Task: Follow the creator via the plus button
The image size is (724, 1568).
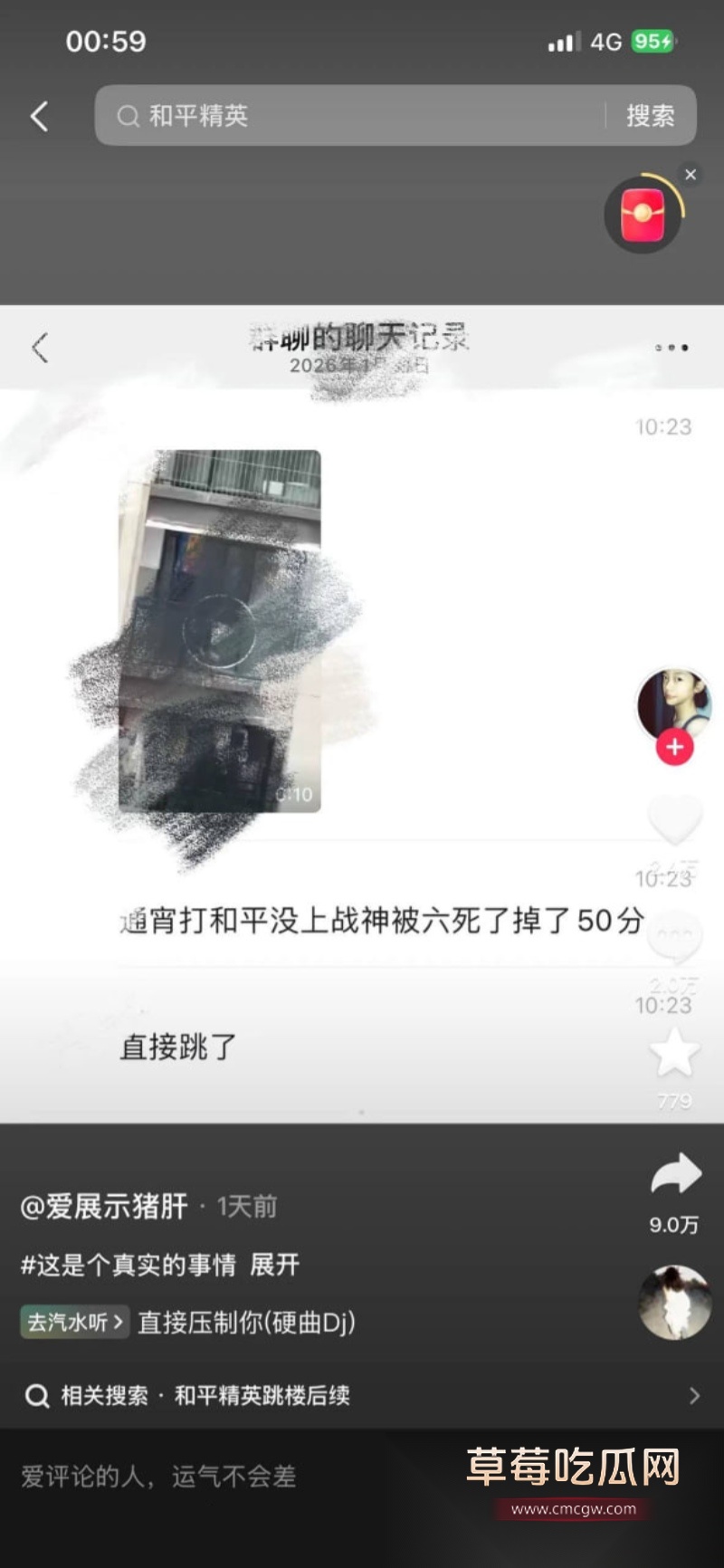Action: [x=673, y=746]
